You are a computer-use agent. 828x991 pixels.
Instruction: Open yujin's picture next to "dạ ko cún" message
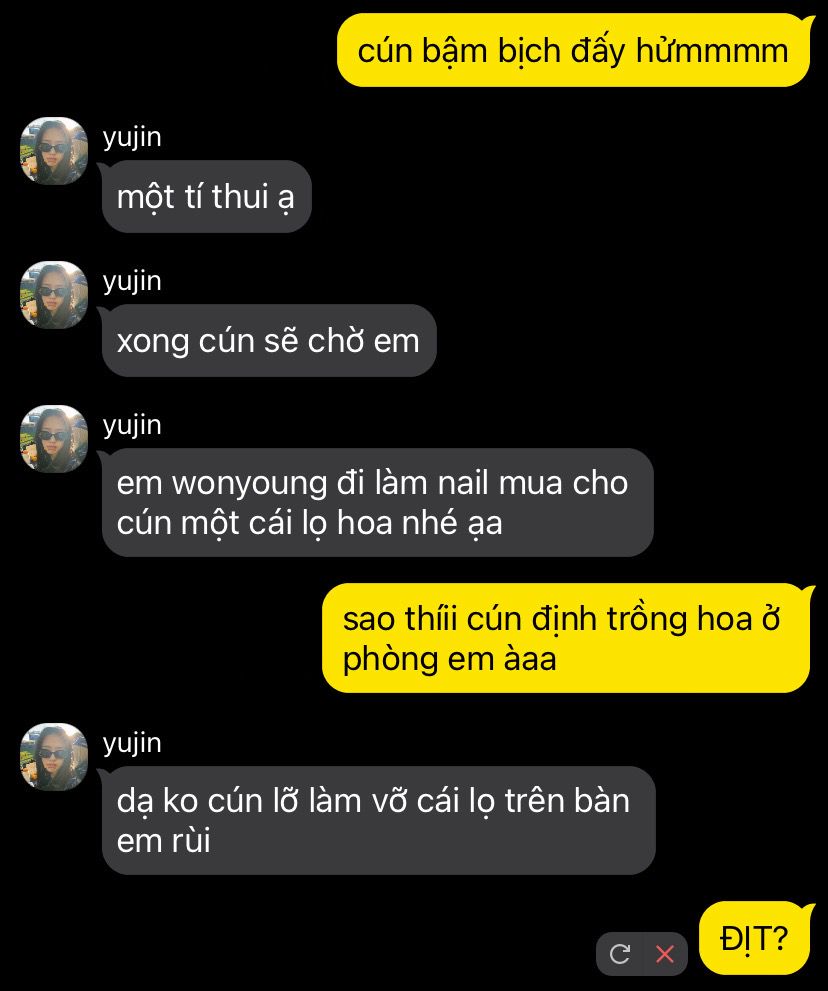click(54, 757)
